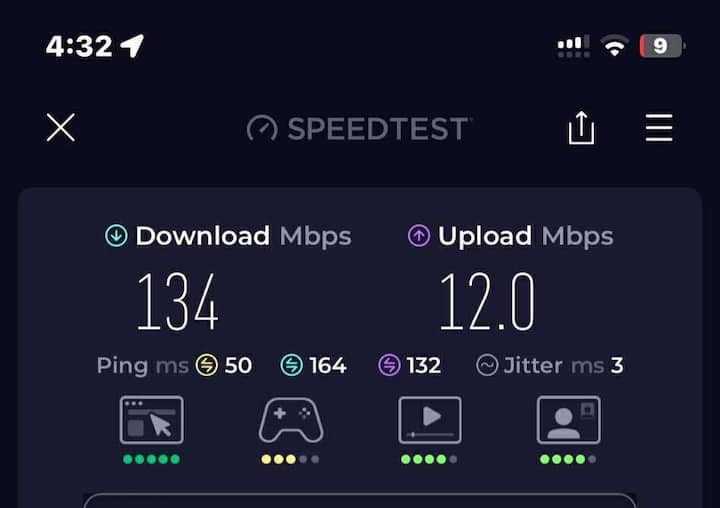The width and height of the screenshot is (720, 508).
Task: Tap the web browsing rating icon
Action: pyautogui.click(x=151, y=420)
